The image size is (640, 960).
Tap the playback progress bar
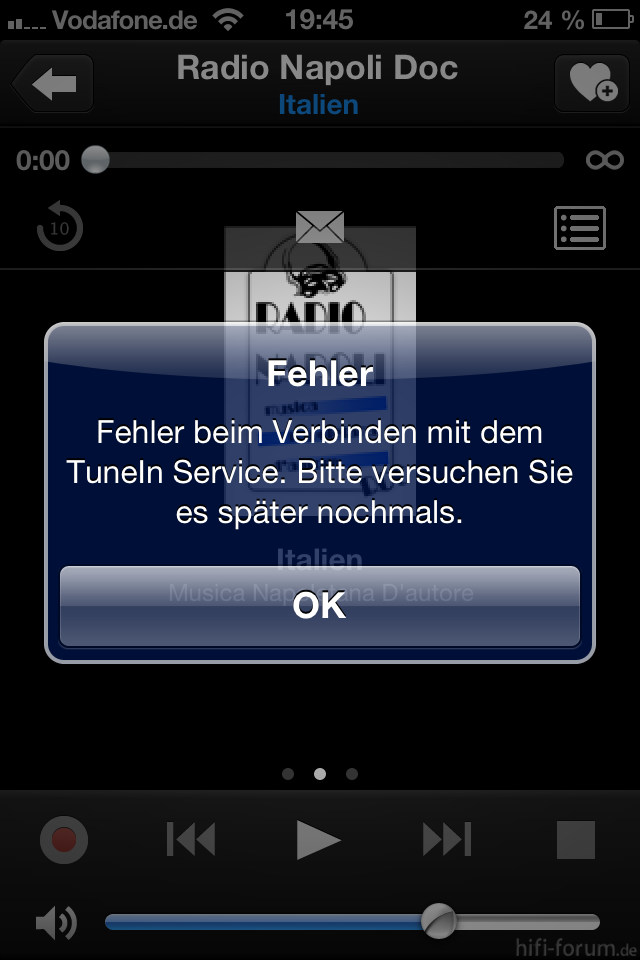coord(330,160)
